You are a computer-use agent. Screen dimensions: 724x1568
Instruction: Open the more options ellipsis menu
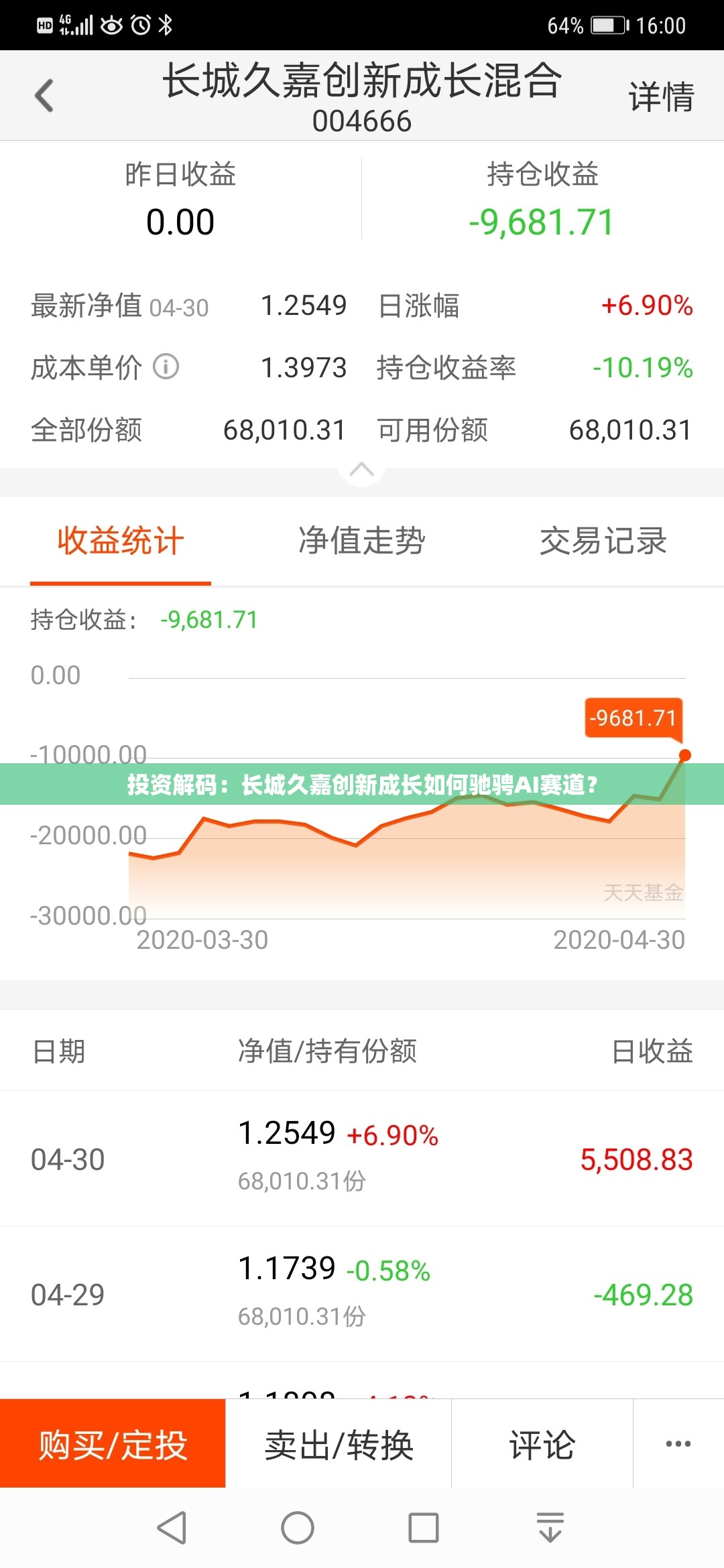click(x=678, y=1444)
